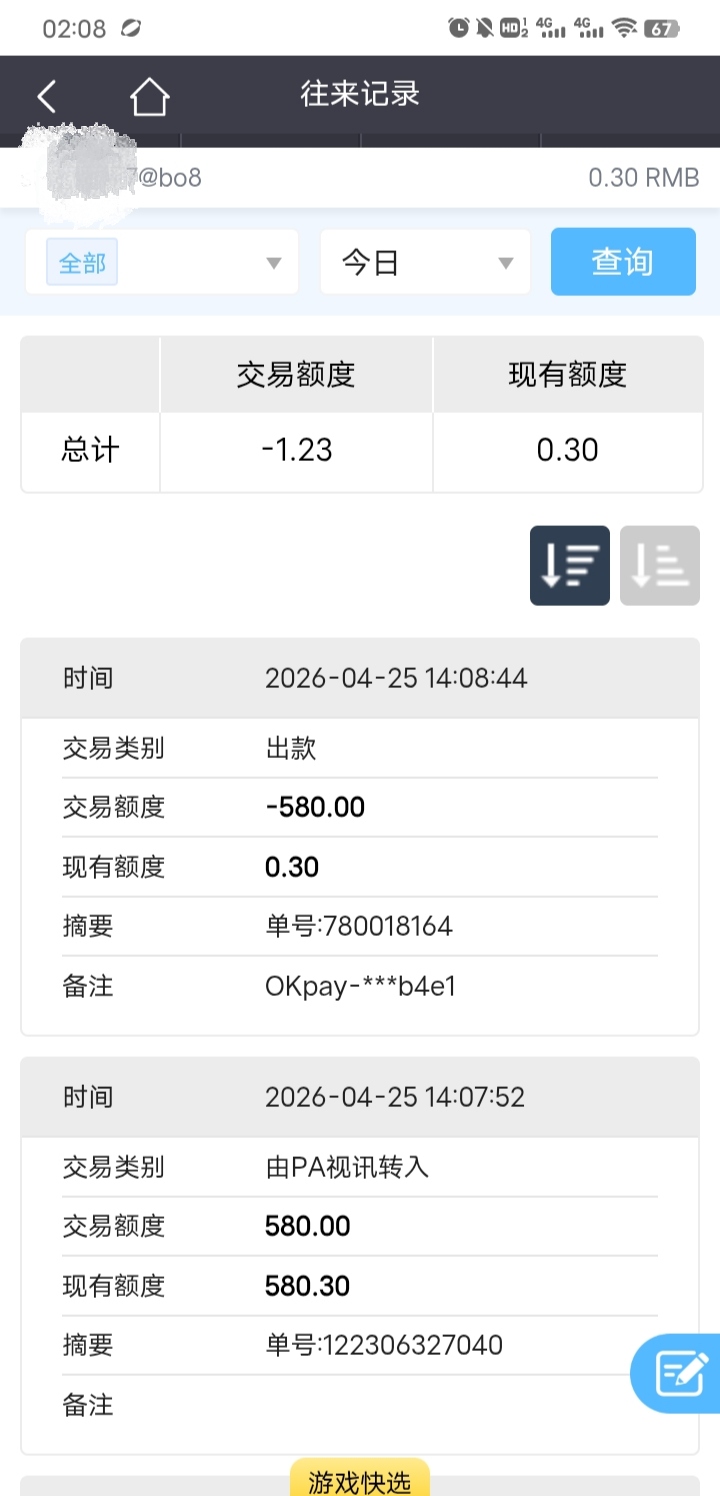The image size is (720, 1496).
Task: Tap the 查询 search button
Action: 622,262
